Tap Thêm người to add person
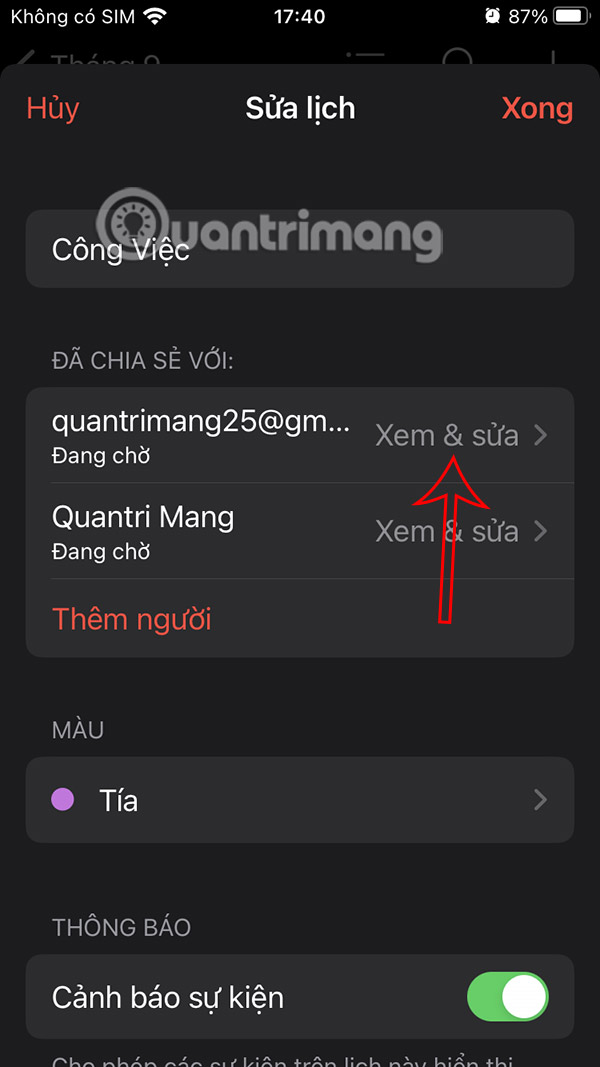 [x=132, y=619]
